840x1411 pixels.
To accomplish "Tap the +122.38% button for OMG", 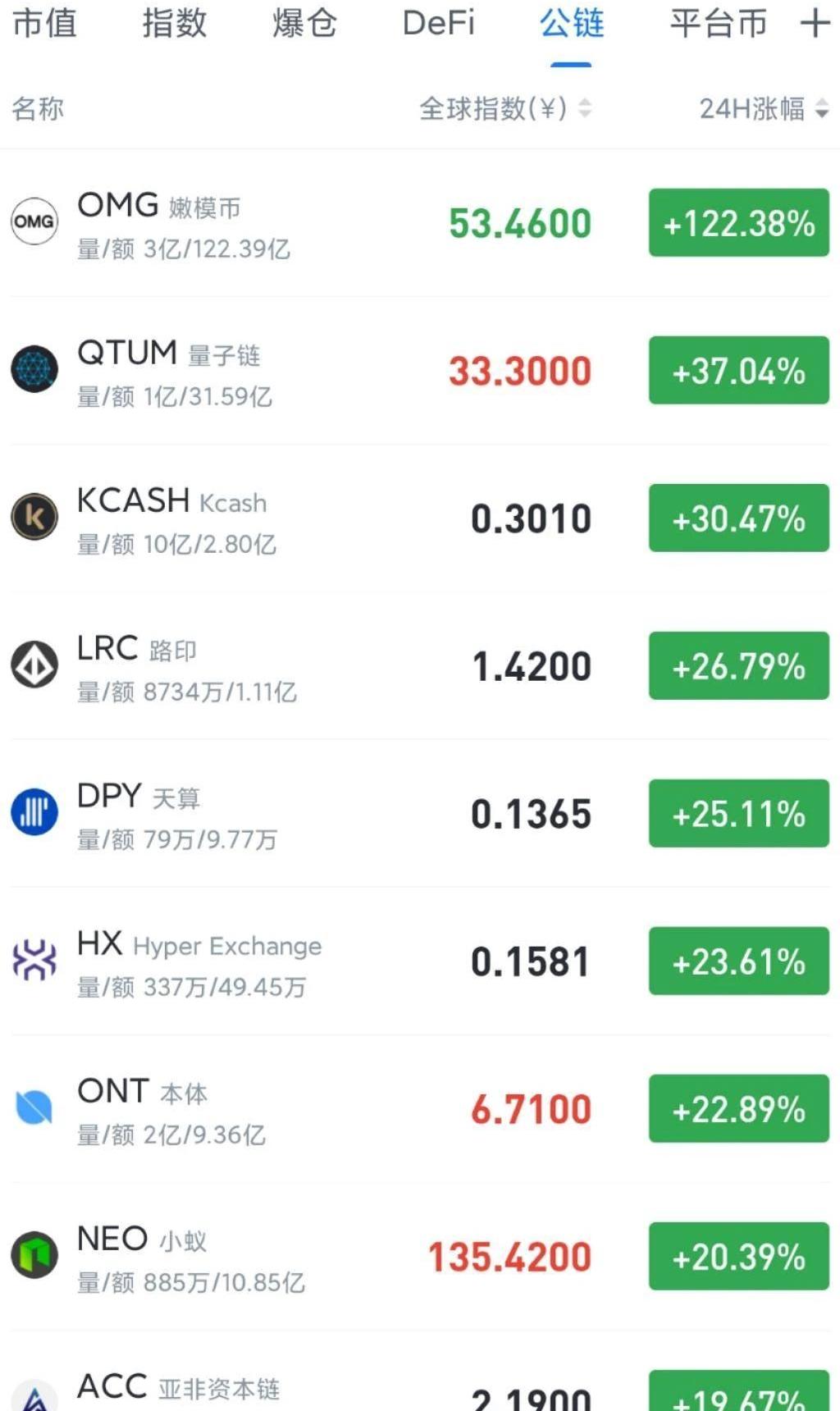I will tap(739, 223).
